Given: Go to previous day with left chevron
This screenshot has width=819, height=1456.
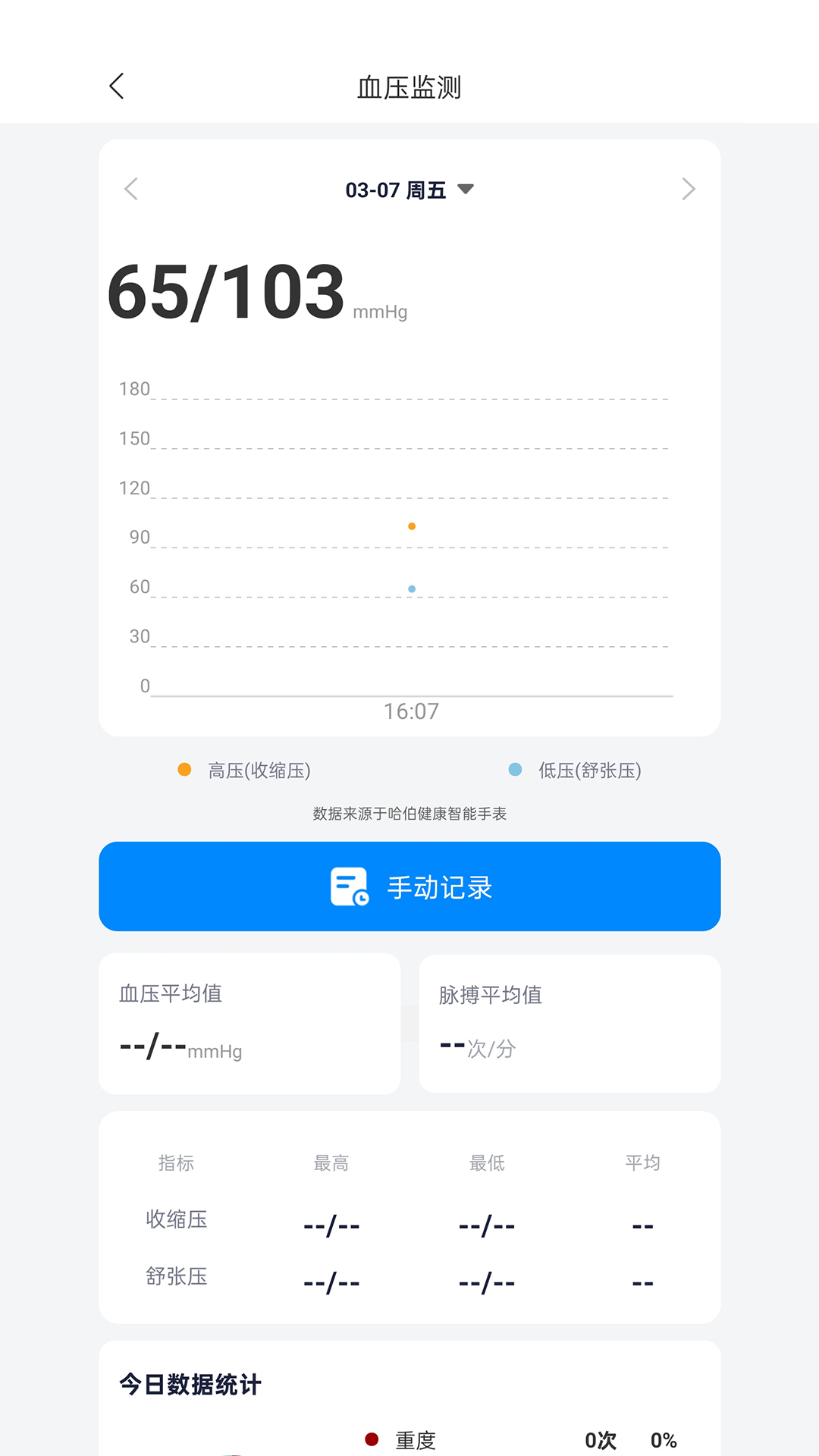Looking at the screenshot, I should 130,189.
